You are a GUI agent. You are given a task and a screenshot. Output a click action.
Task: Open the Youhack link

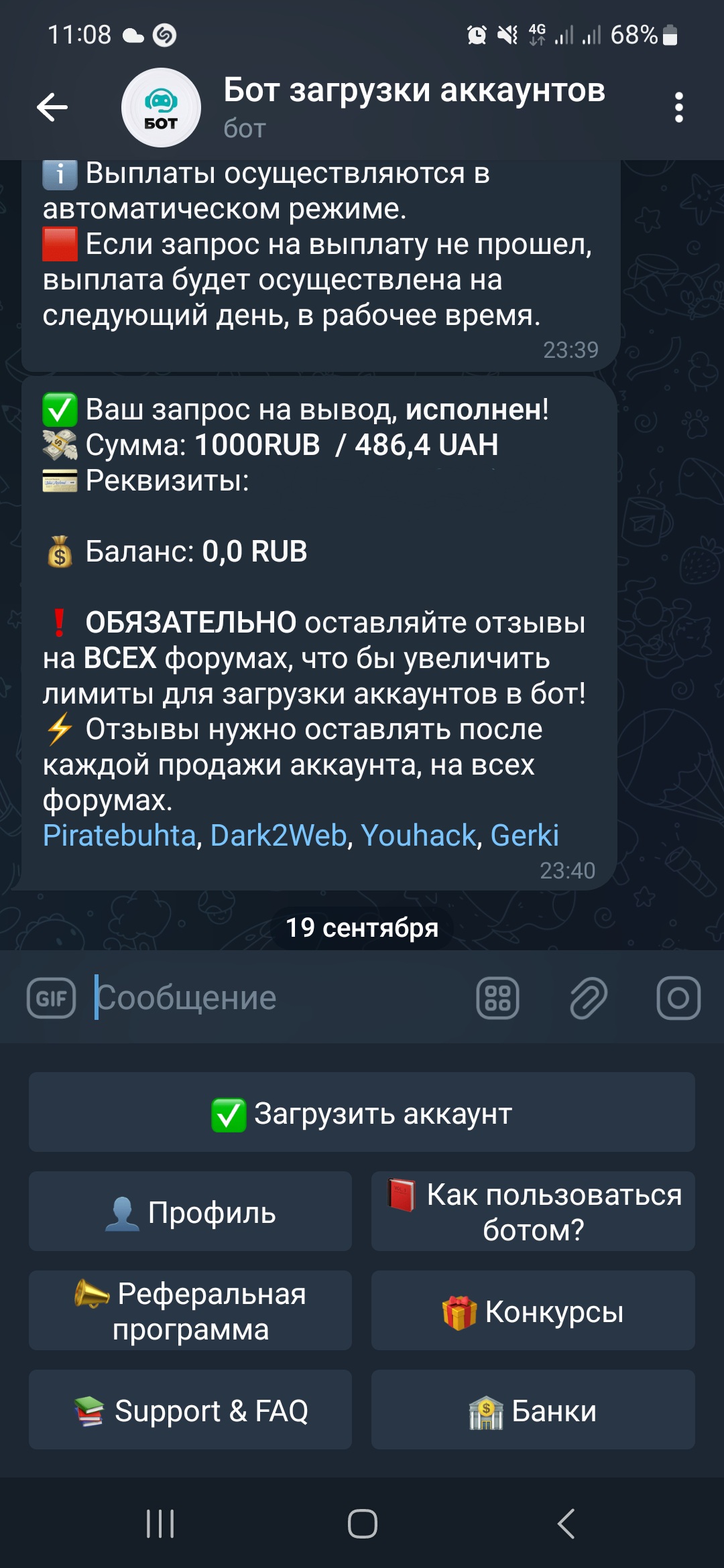point(418,836)
